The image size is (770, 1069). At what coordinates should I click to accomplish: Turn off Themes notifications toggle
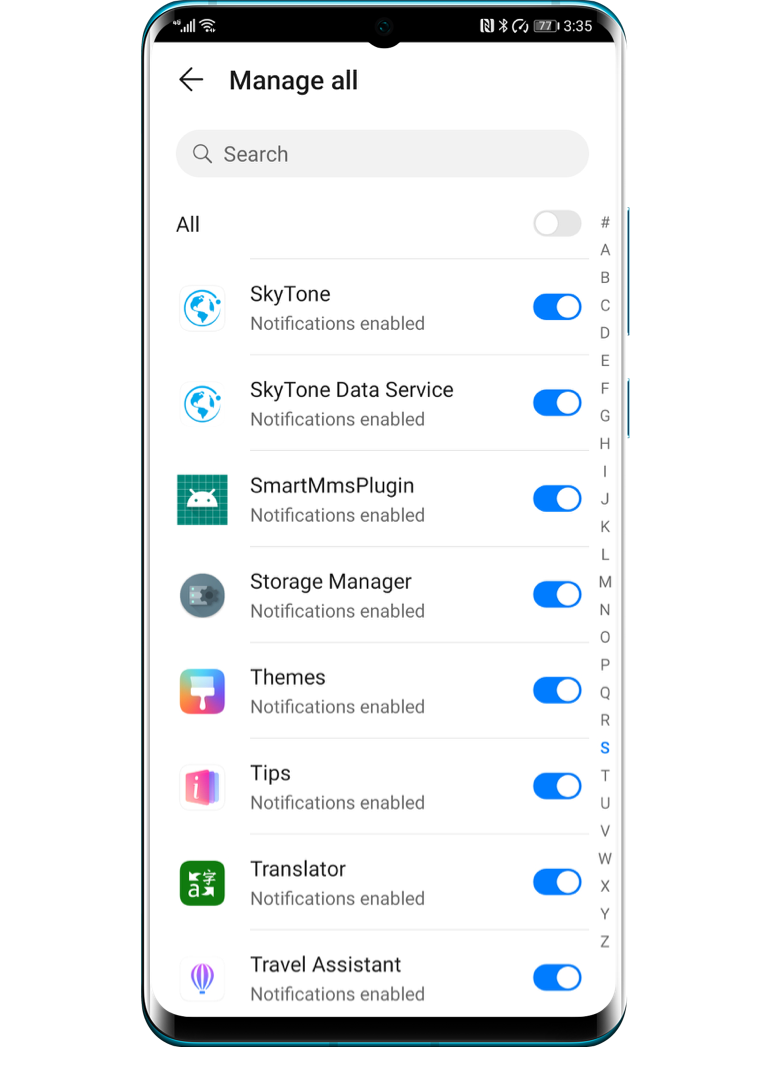point(557,690)
